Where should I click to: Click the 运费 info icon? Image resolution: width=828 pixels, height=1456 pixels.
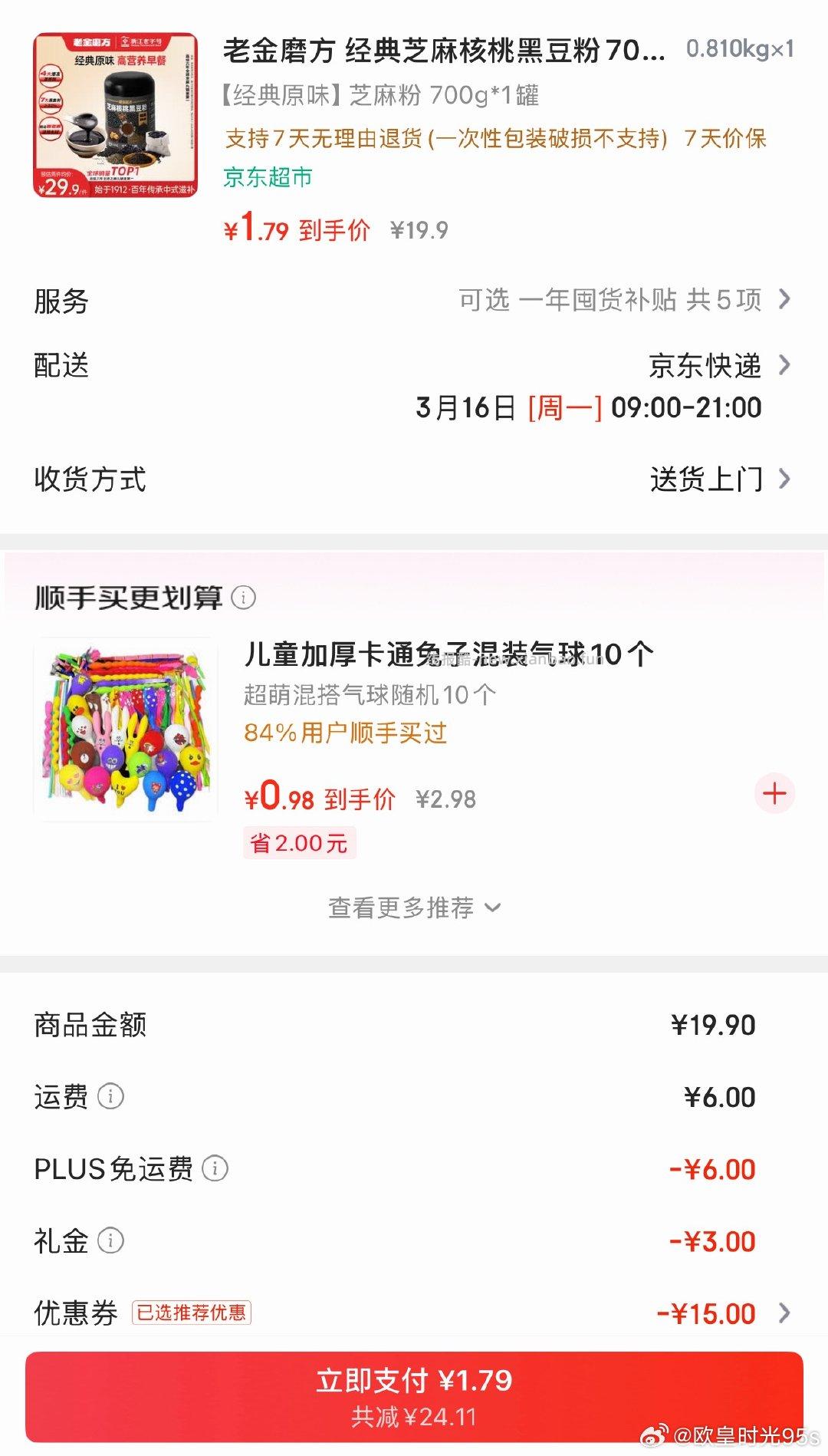coord(111,1096)
